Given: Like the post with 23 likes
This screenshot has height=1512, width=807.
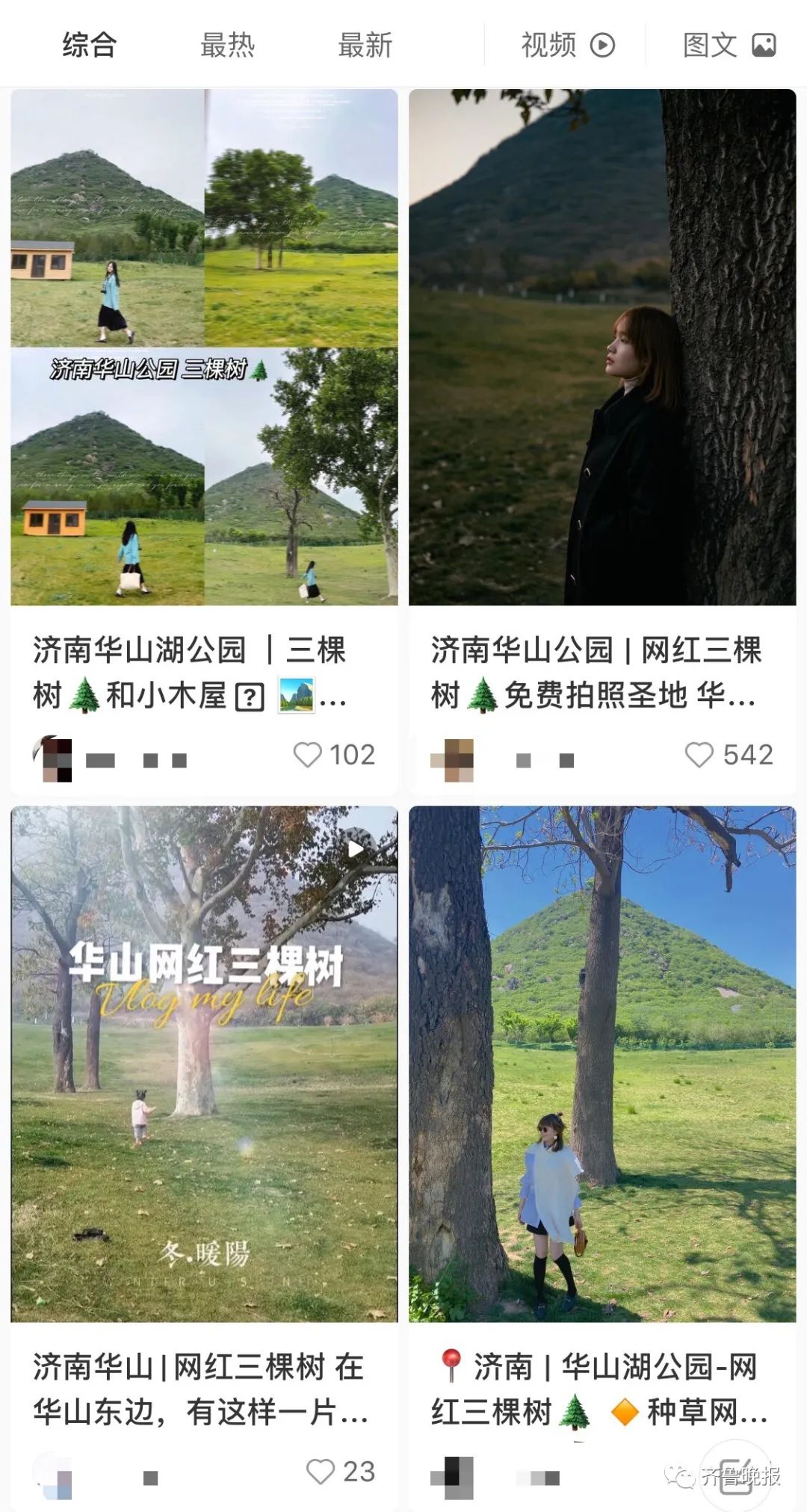Looking at the screenshot, I should 321,1472.
